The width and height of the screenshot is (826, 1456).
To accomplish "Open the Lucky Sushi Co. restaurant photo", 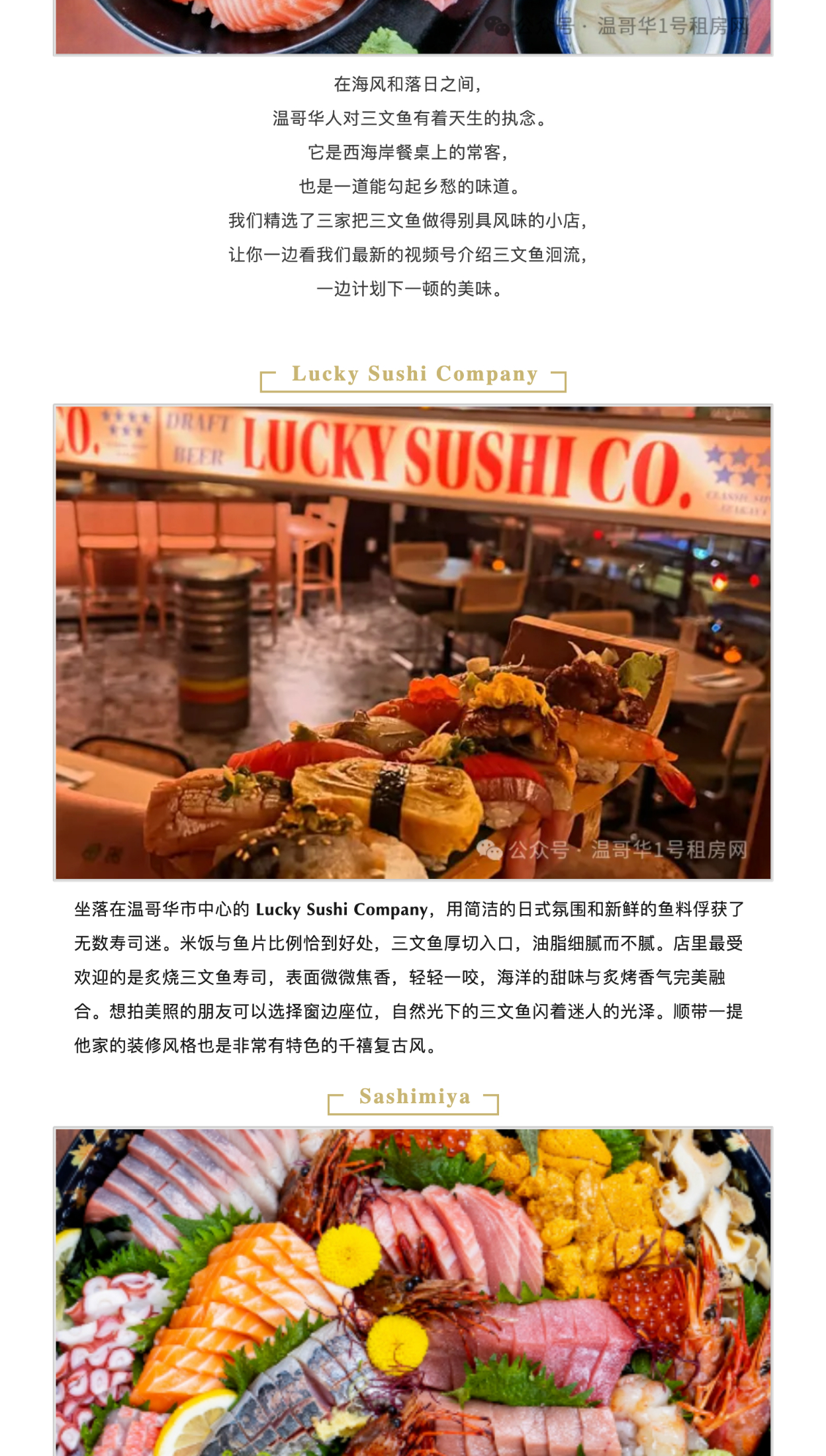I will pos(413,642).
